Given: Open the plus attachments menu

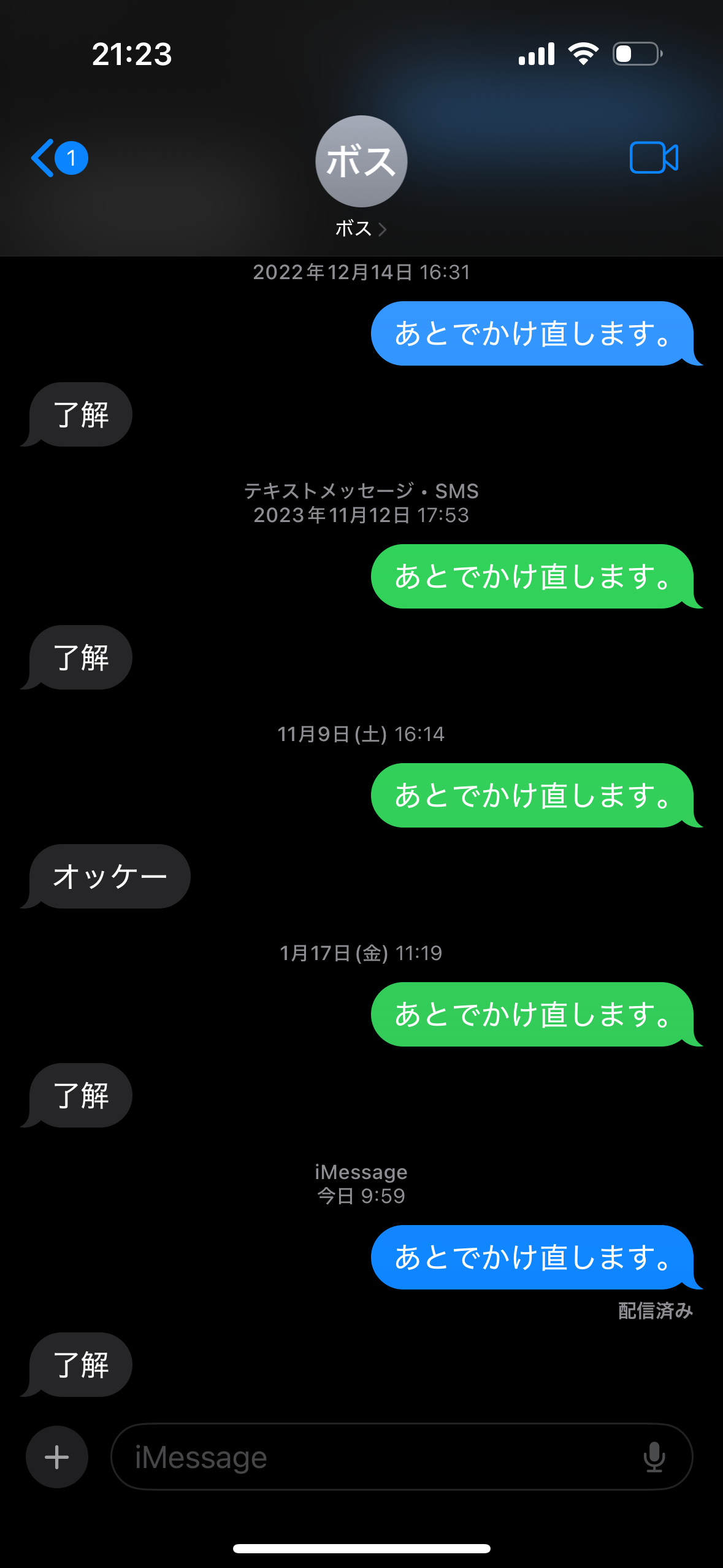Looking at the screenshot, I should click(56, 1456).
